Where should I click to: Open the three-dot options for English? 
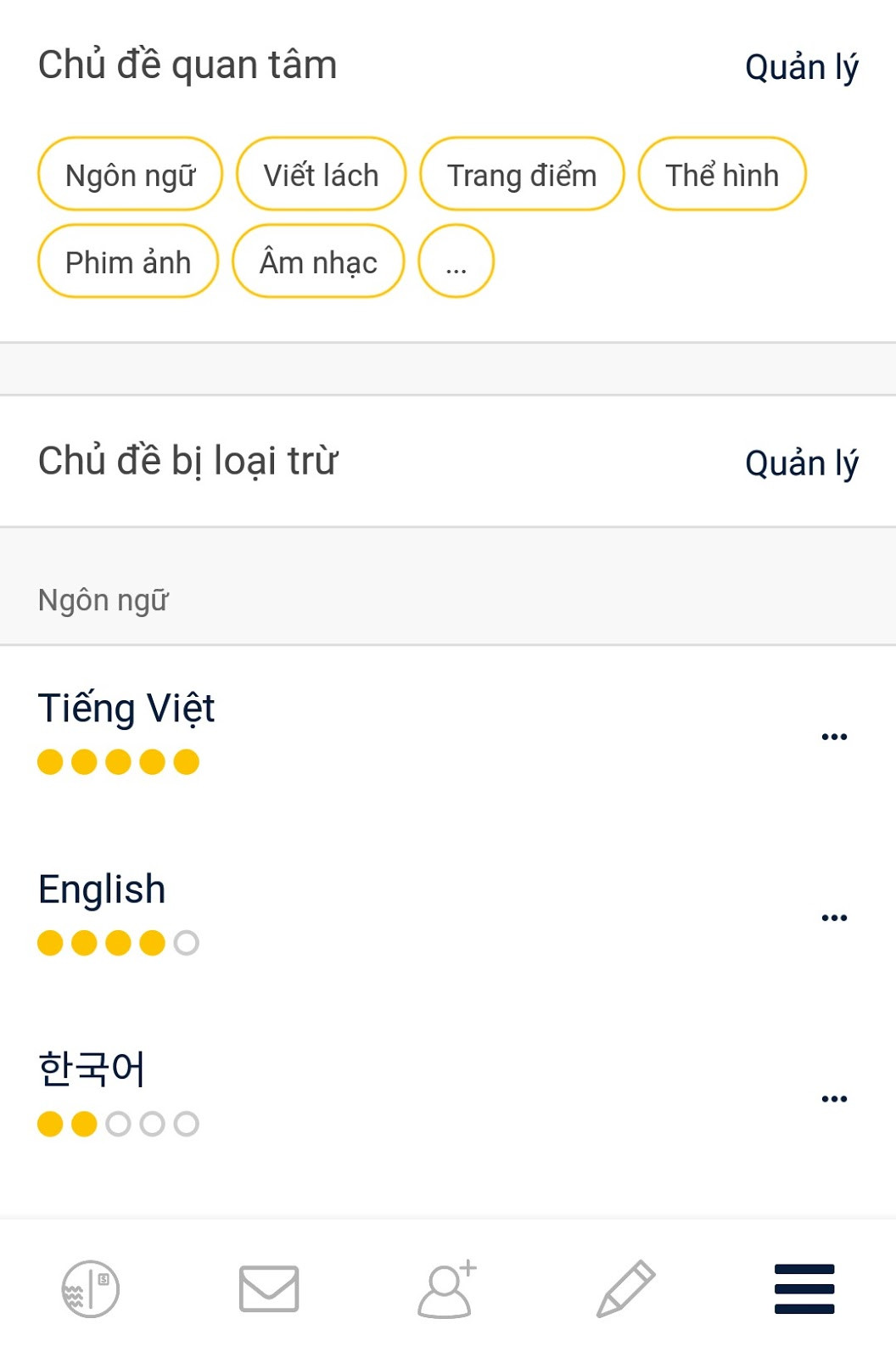coord(835,917)
